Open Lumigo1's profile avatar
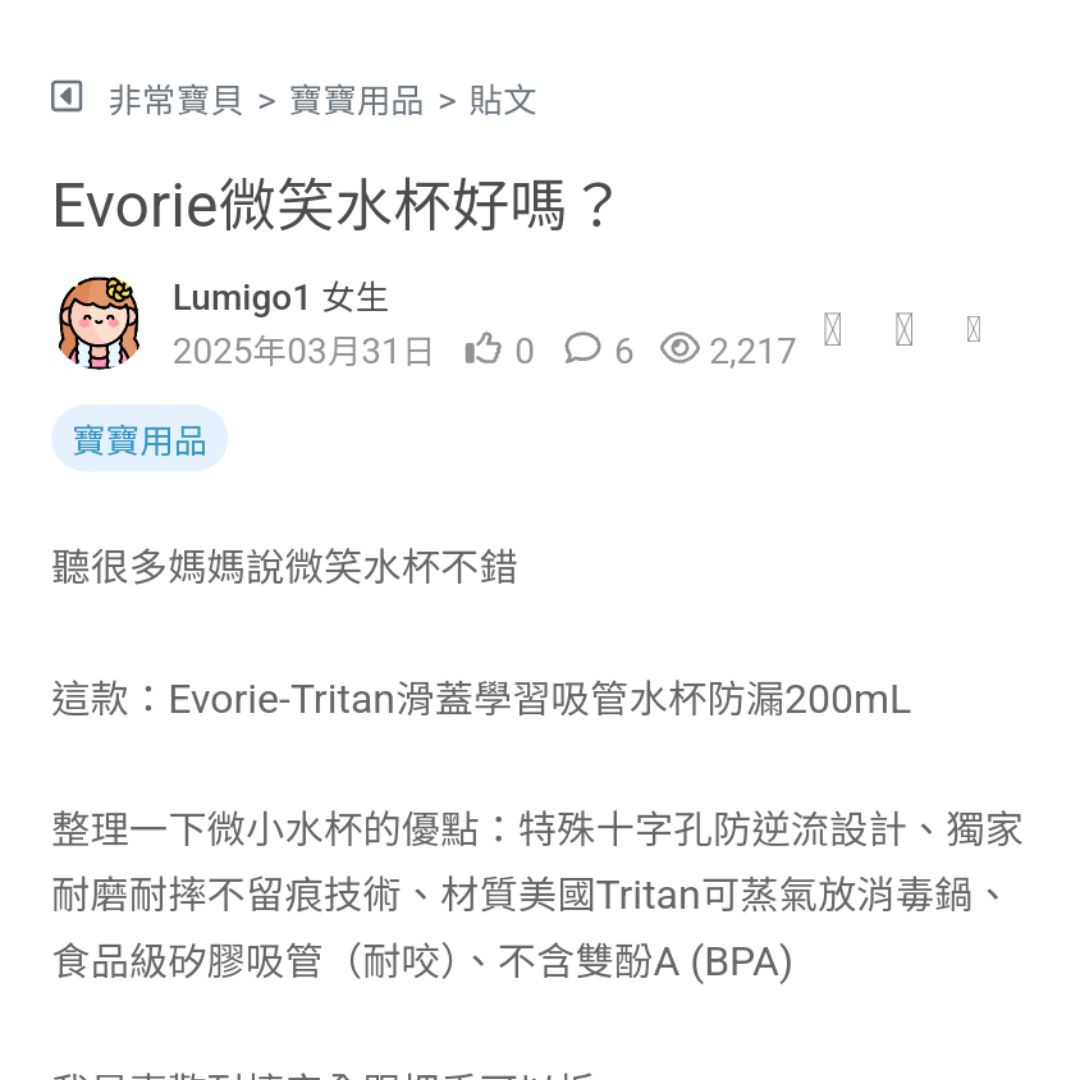 99,323
